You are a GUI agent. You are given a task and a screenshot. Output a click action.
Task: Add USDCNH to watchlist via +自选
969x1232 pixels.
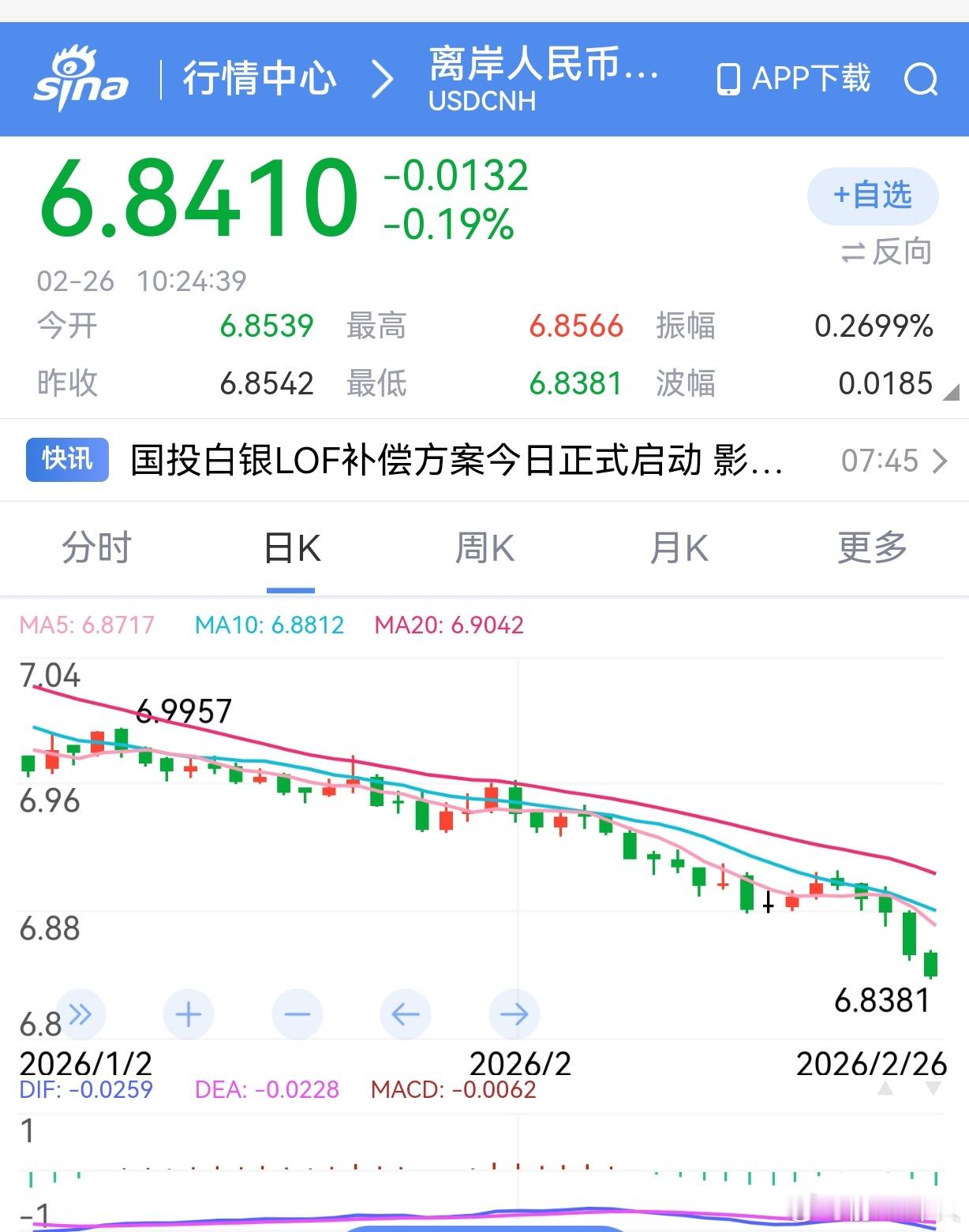click(x=872, y=196)
